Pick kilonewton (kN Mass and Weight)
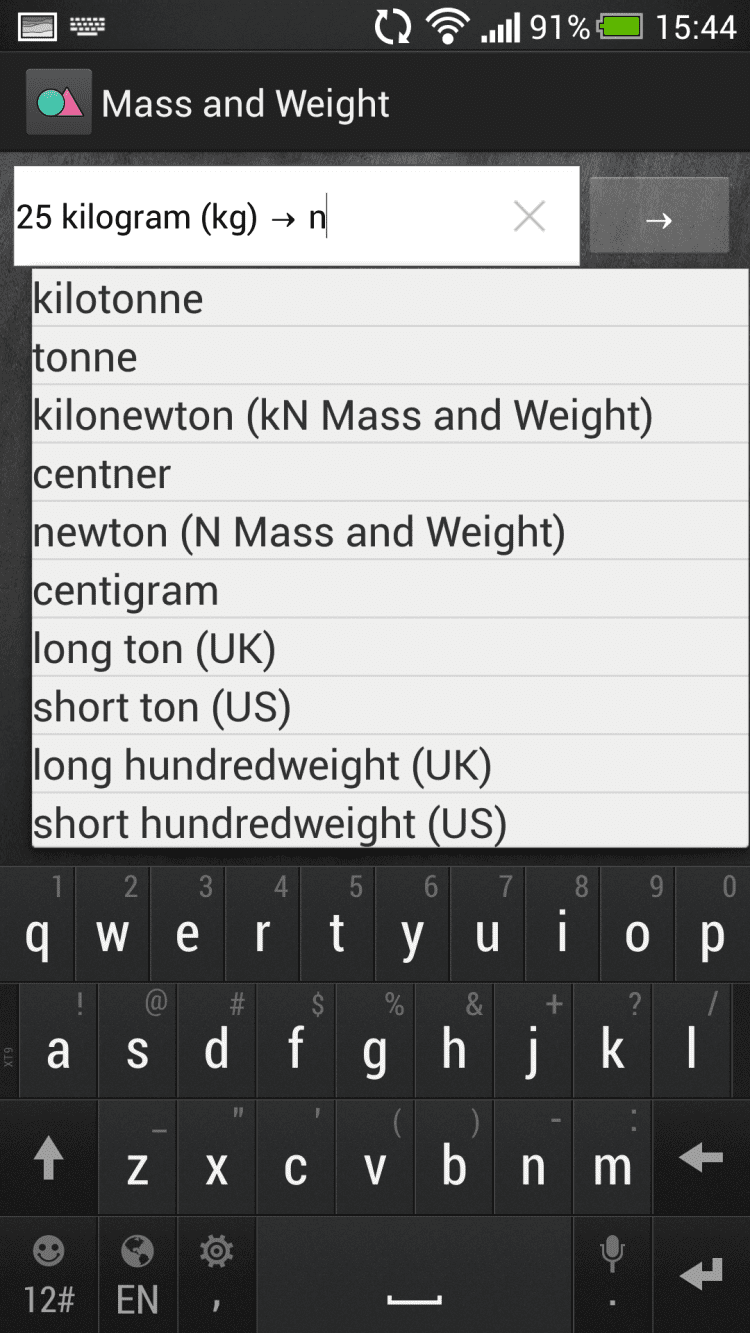 390,415
